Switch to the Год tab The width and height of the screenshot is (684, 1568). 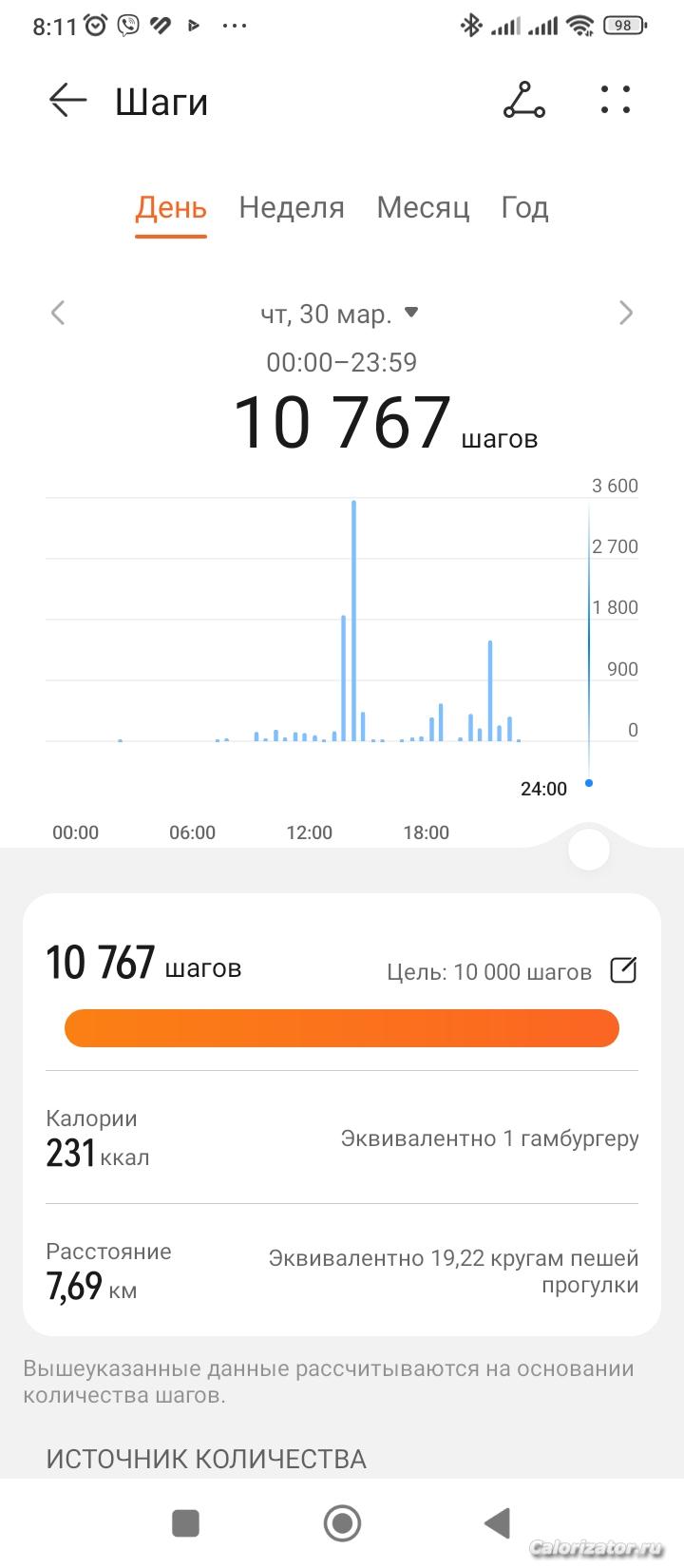coord(524,207)
